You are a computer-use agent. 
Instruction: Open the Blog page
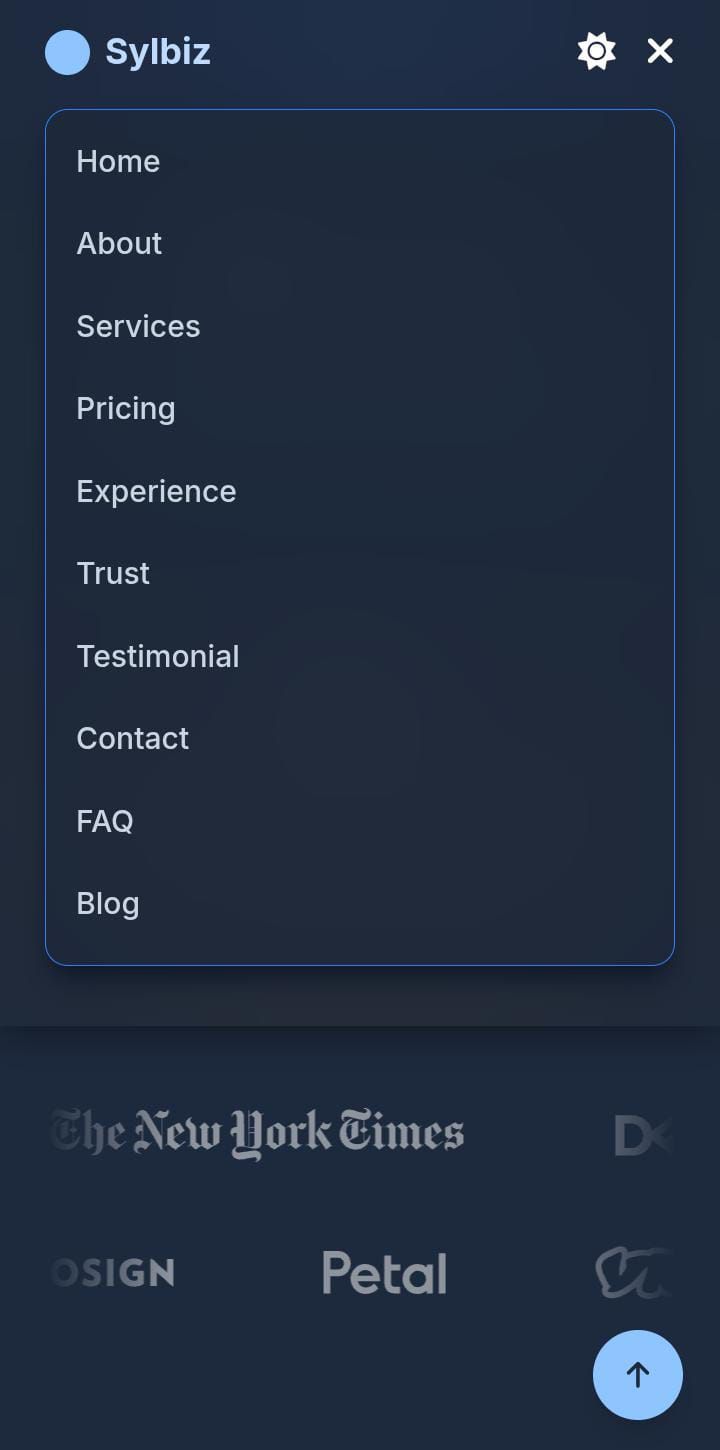click(108, 903)
